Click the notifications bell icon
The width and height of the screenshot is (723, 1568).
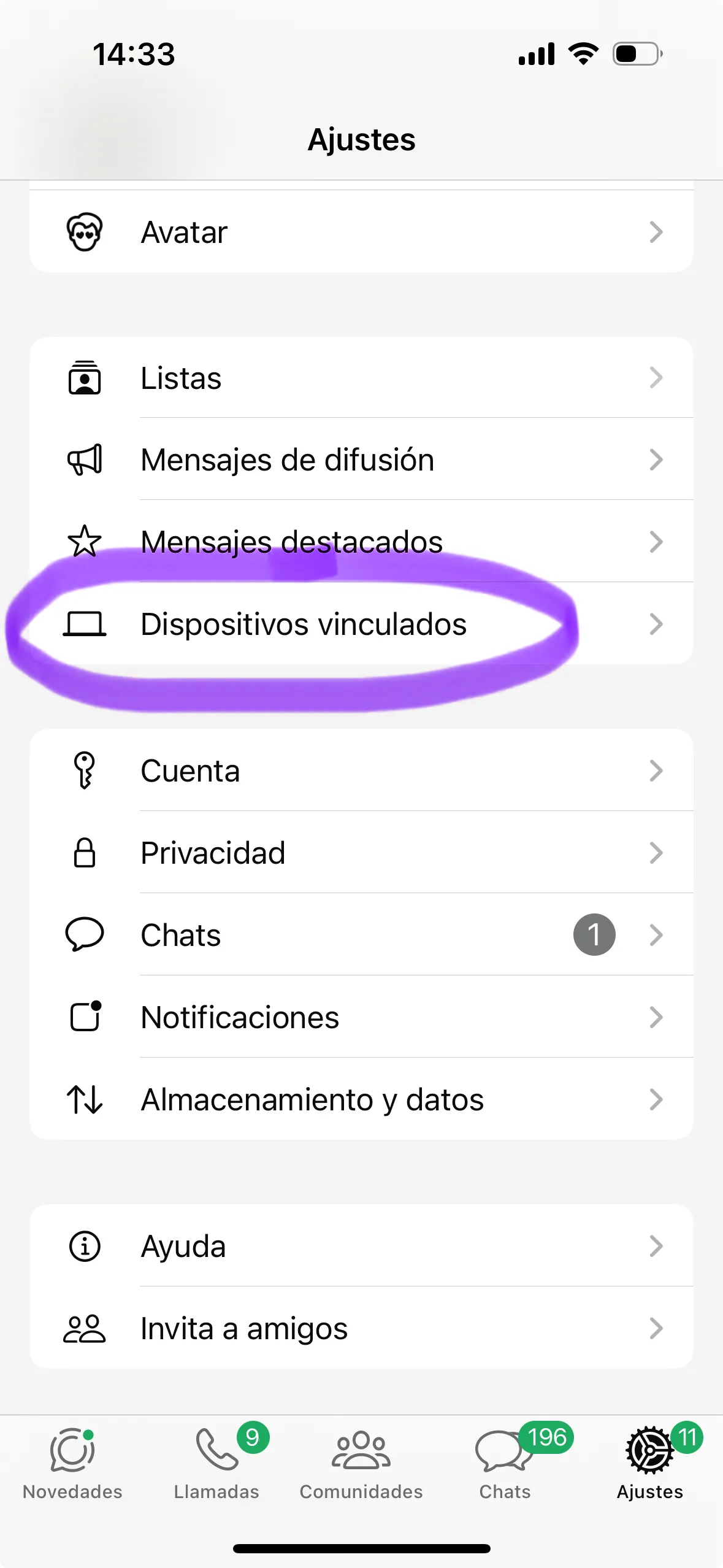click(85, 1017)
